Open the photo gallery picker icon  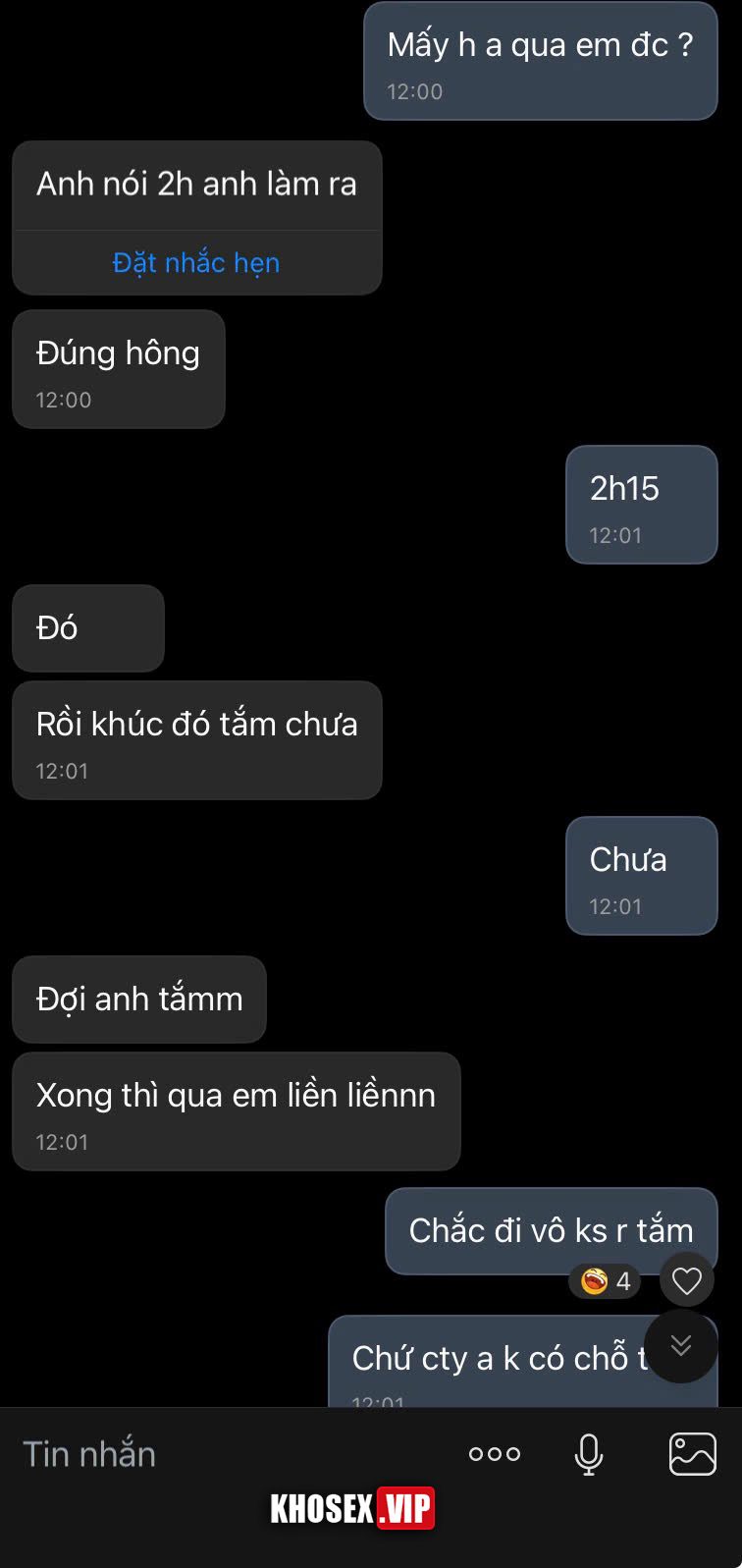(690, 1454)
